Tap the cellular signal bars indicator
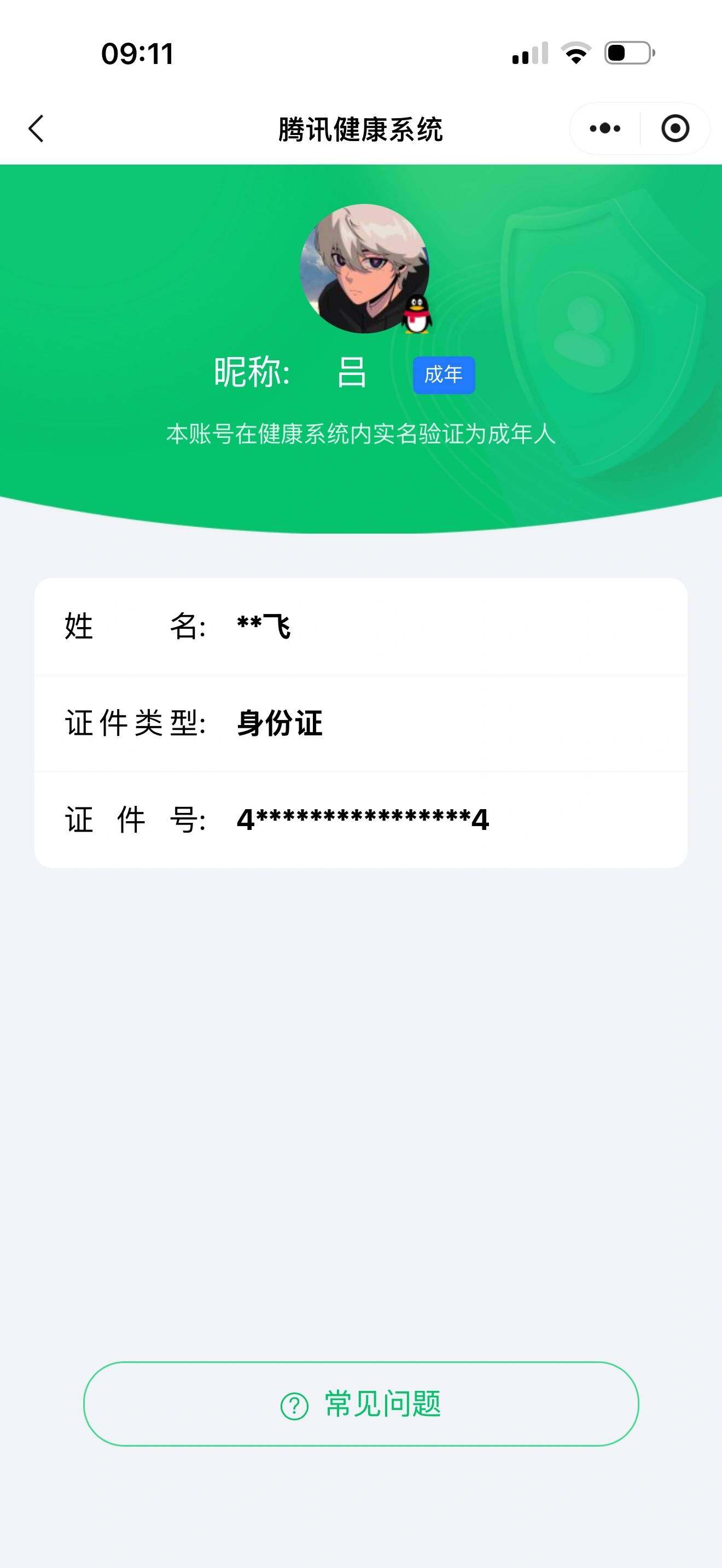Viewport: 722px width, 1568px height. (528, 55)
